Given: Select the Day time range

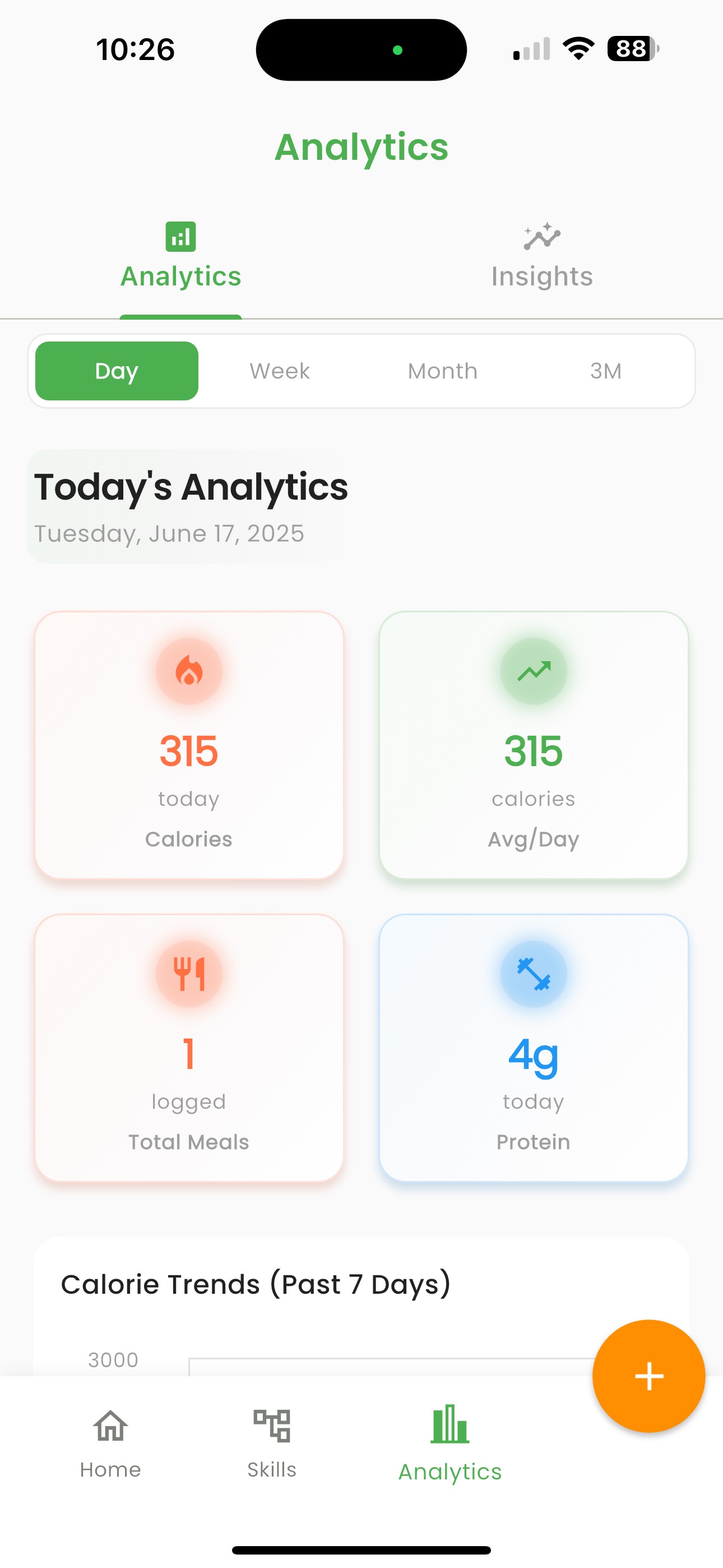Looking at the screenshot, I should 116,370.
